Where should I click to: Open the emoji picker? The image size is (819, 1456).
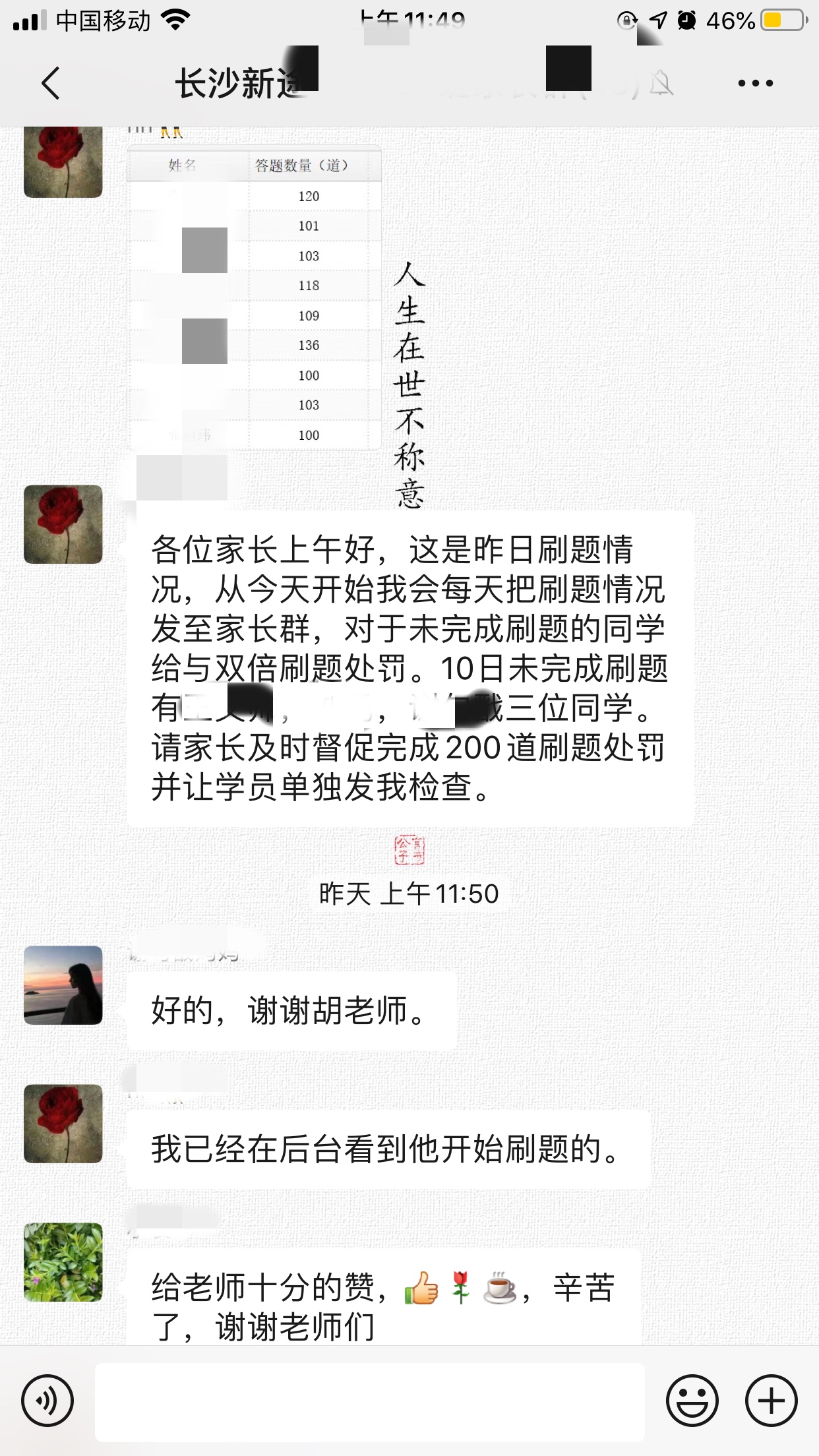pos(692,1401)
